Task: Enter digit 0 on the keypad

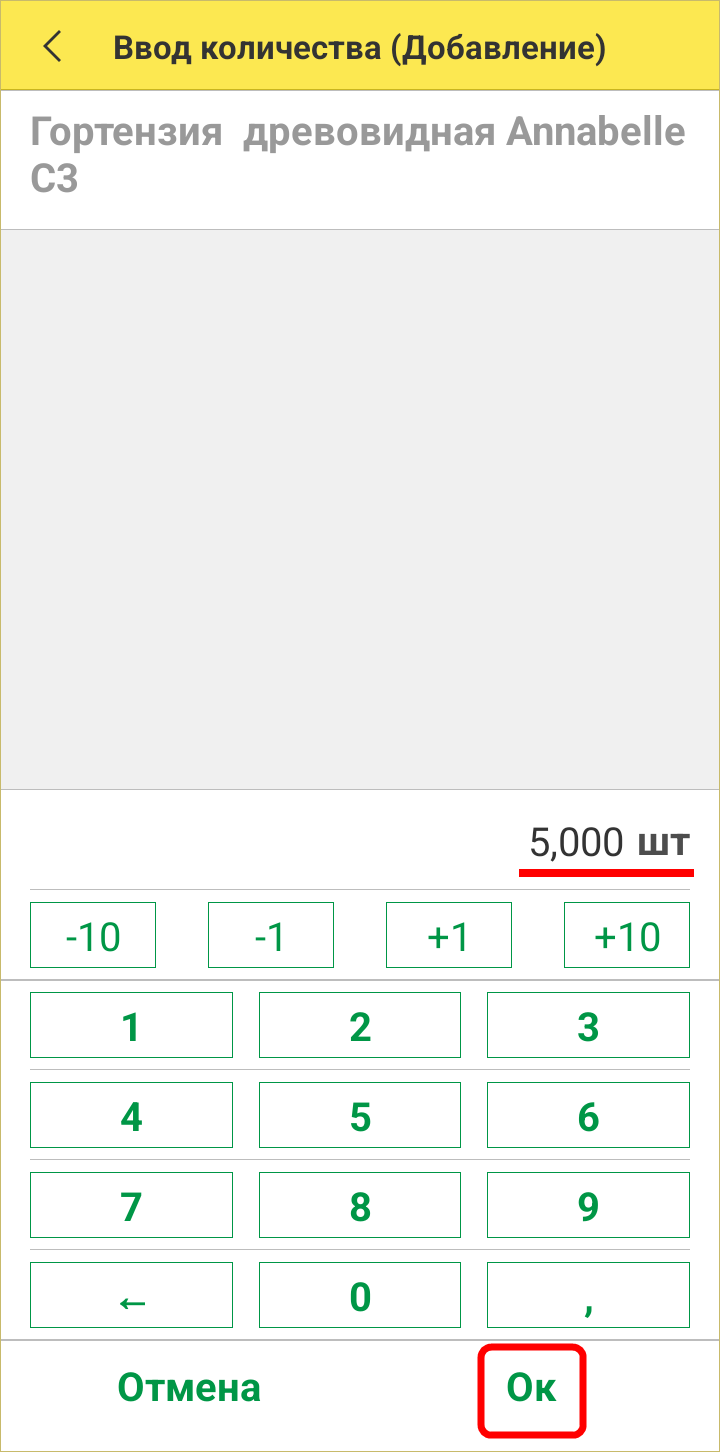Action: [360, 1295]
